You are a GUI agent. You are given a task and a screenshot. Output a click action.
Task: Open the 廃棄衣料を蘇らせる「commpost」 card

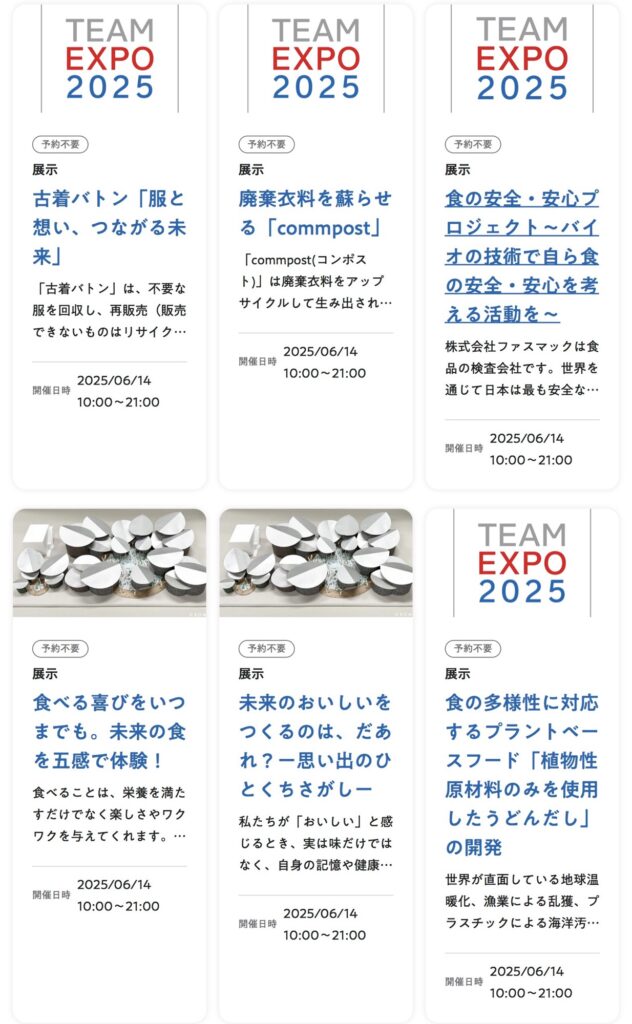[x=315, y=212]
